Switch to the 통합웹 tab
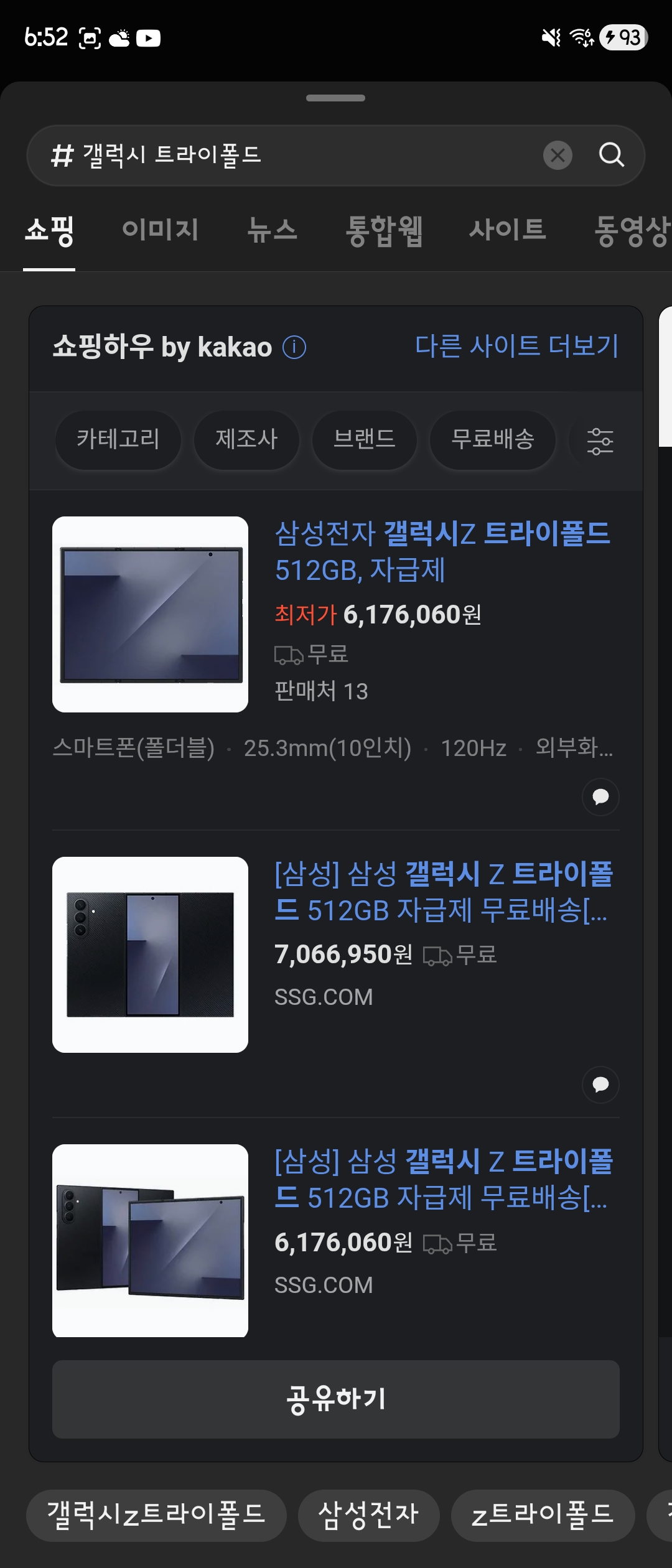The width and height of the screenshot is (672, 1568). click(x=384, y=230)
